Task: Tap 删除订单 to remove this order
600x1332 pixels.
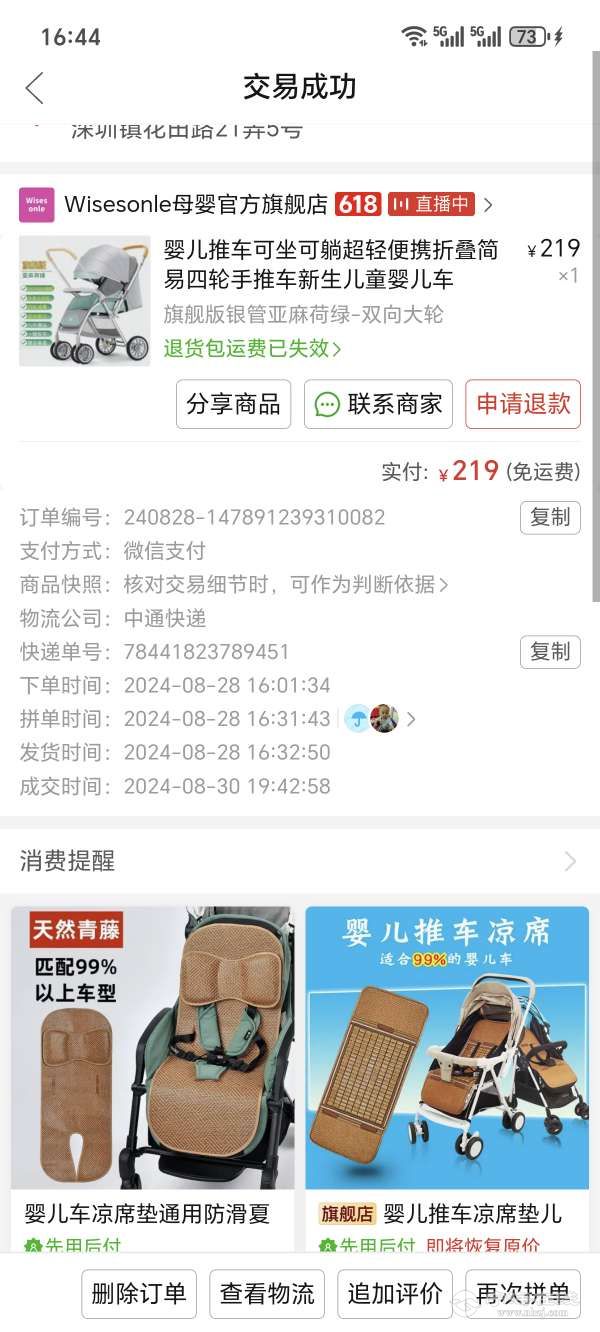Action: [x=139, y=1293]
